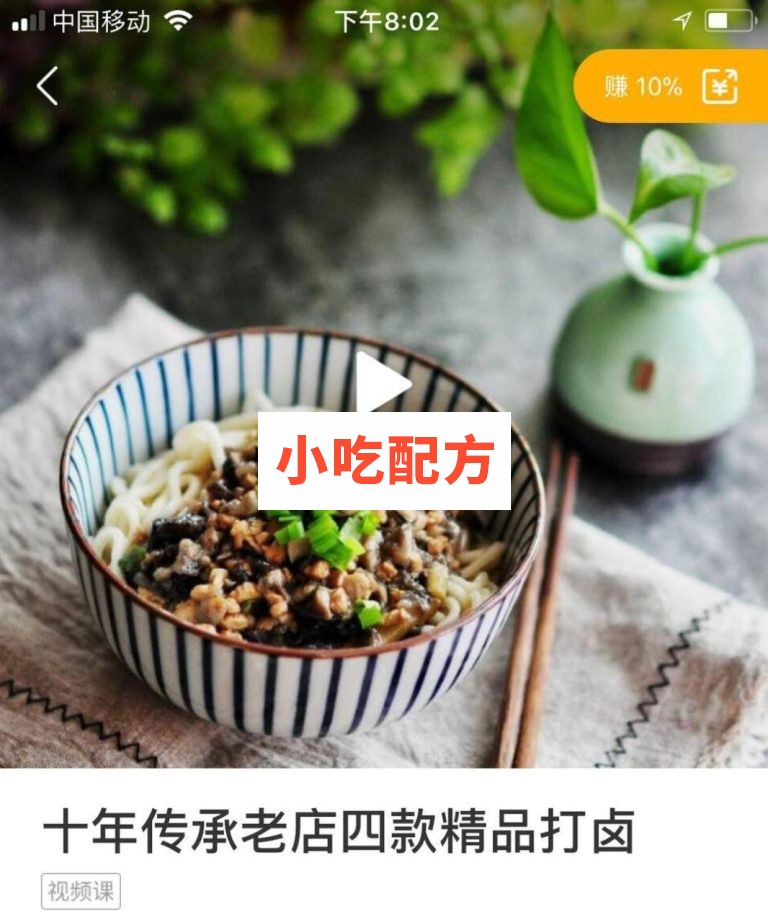Image resolution: width=768 pixels, height=922 pixels.
Task: Go back using the top-left arrow
Action: click(x=47, y=87)
